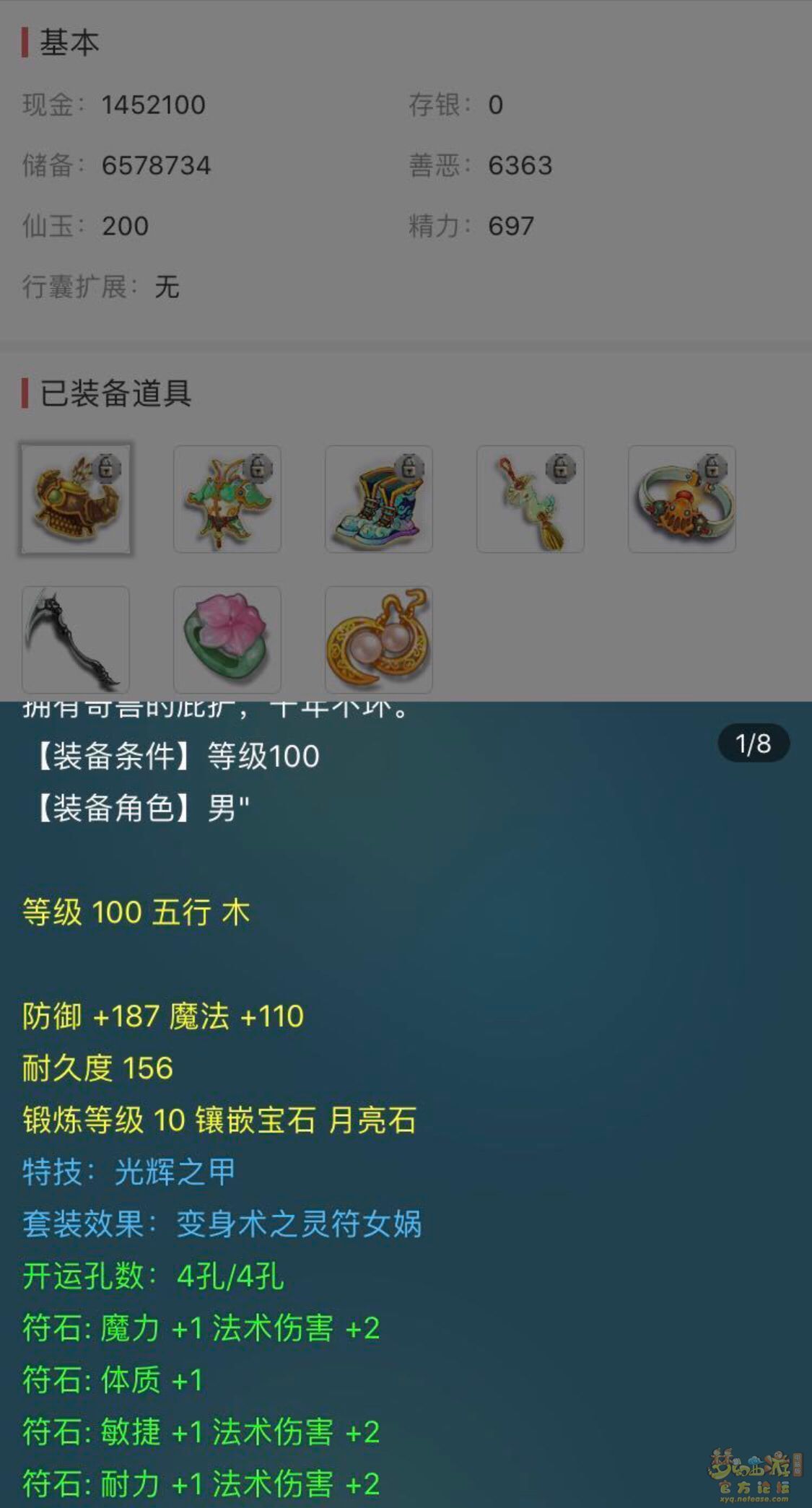Open the golden pearl earrings item

click(379, 640)
